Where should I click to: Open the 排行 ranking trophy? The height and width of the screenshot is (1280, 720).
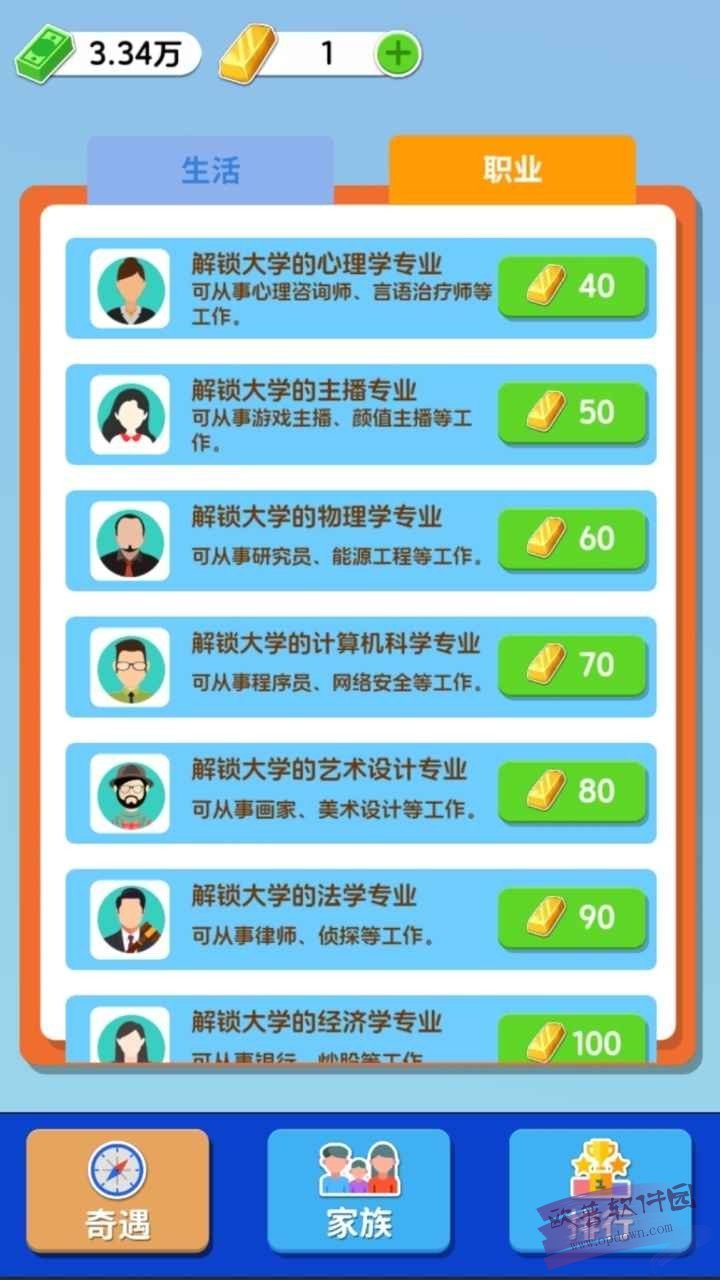coord(600,1190)
